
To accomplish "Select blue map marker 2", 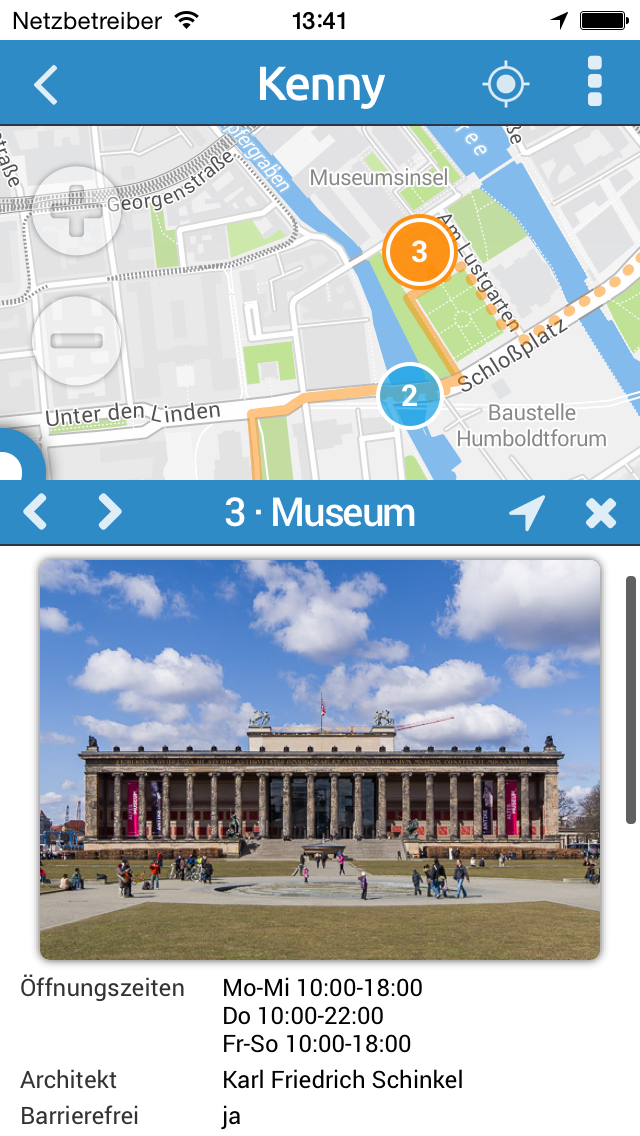I will [x=409, y=396].
